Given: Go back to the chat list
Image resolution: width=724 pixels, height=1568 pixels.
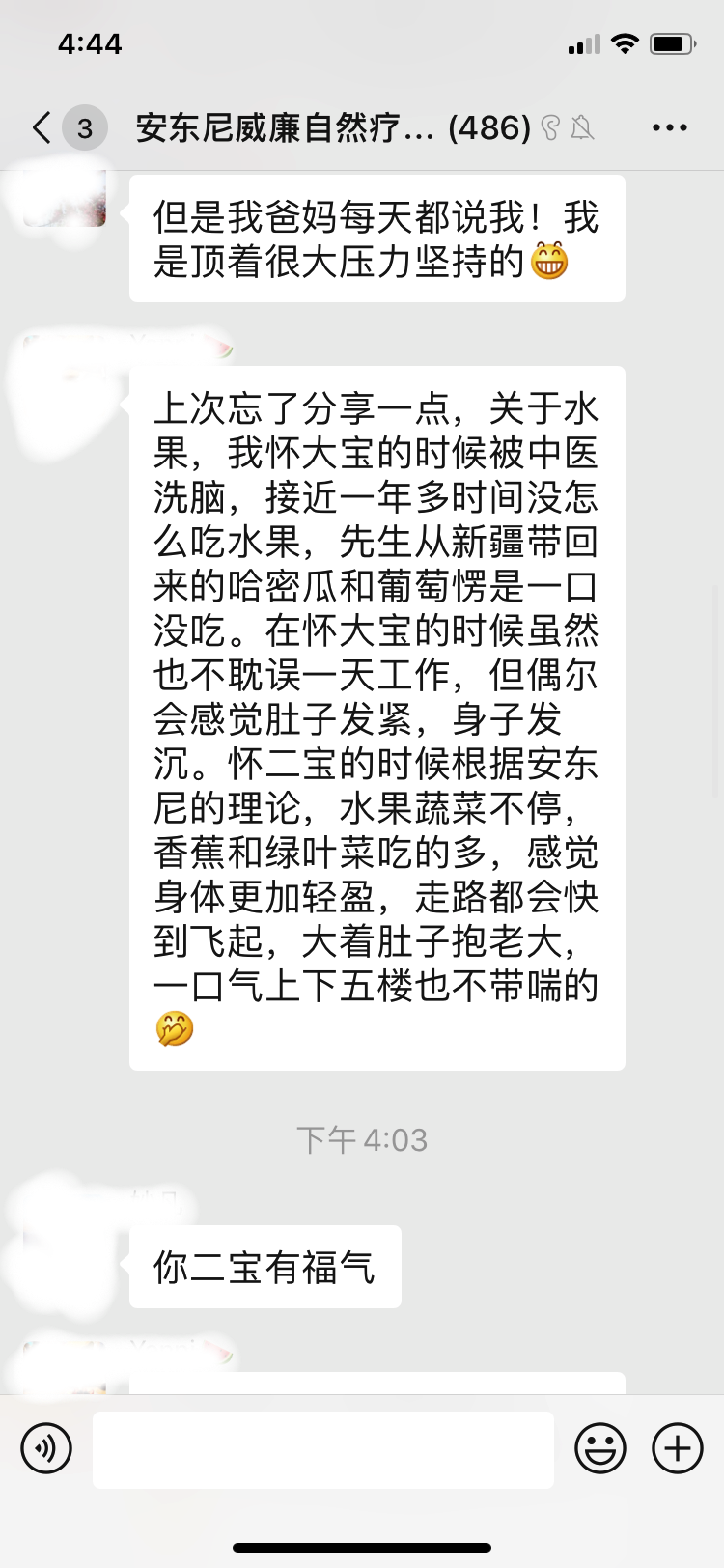Looking at the screenshot, I should tap(42, 127).
